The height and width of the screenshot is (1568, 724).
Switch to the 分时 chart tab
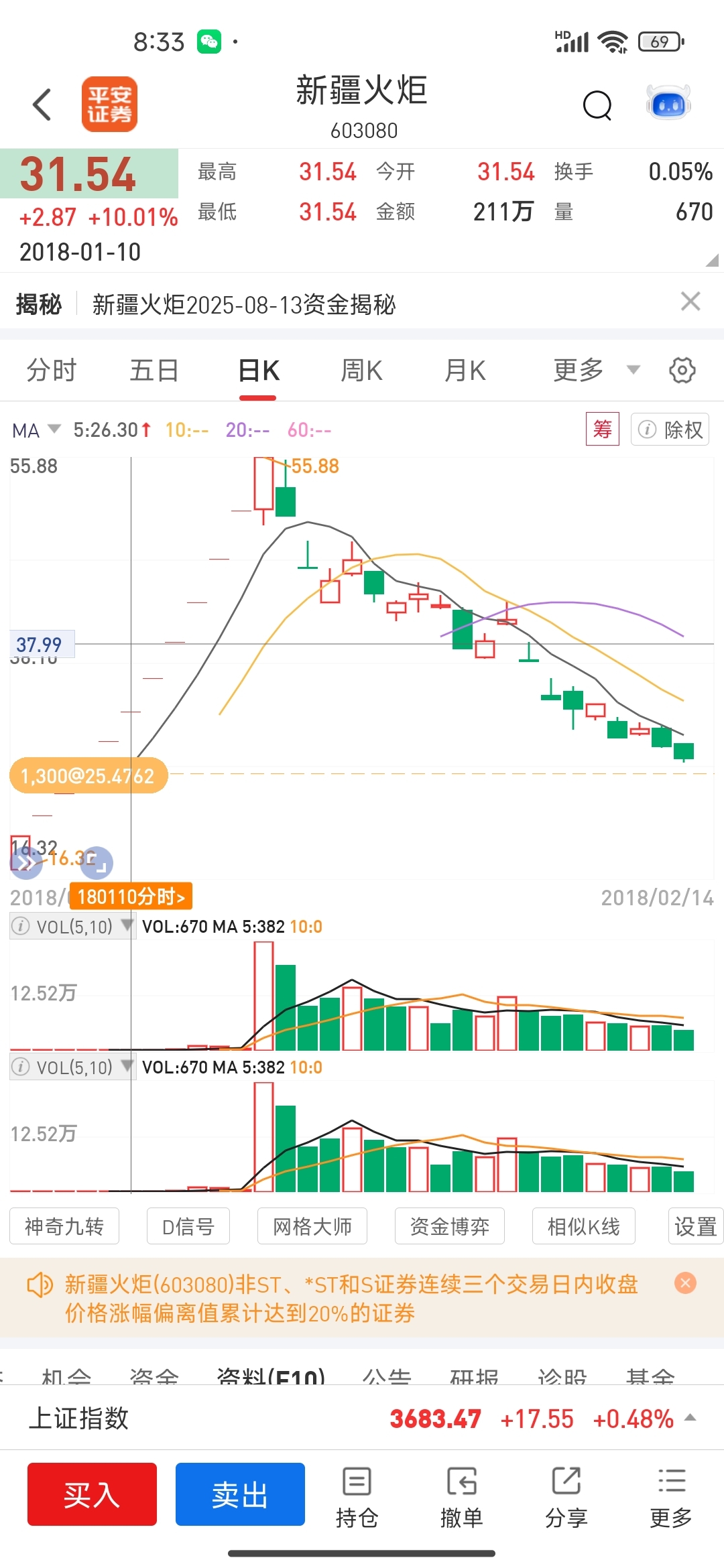click(52, 371)
